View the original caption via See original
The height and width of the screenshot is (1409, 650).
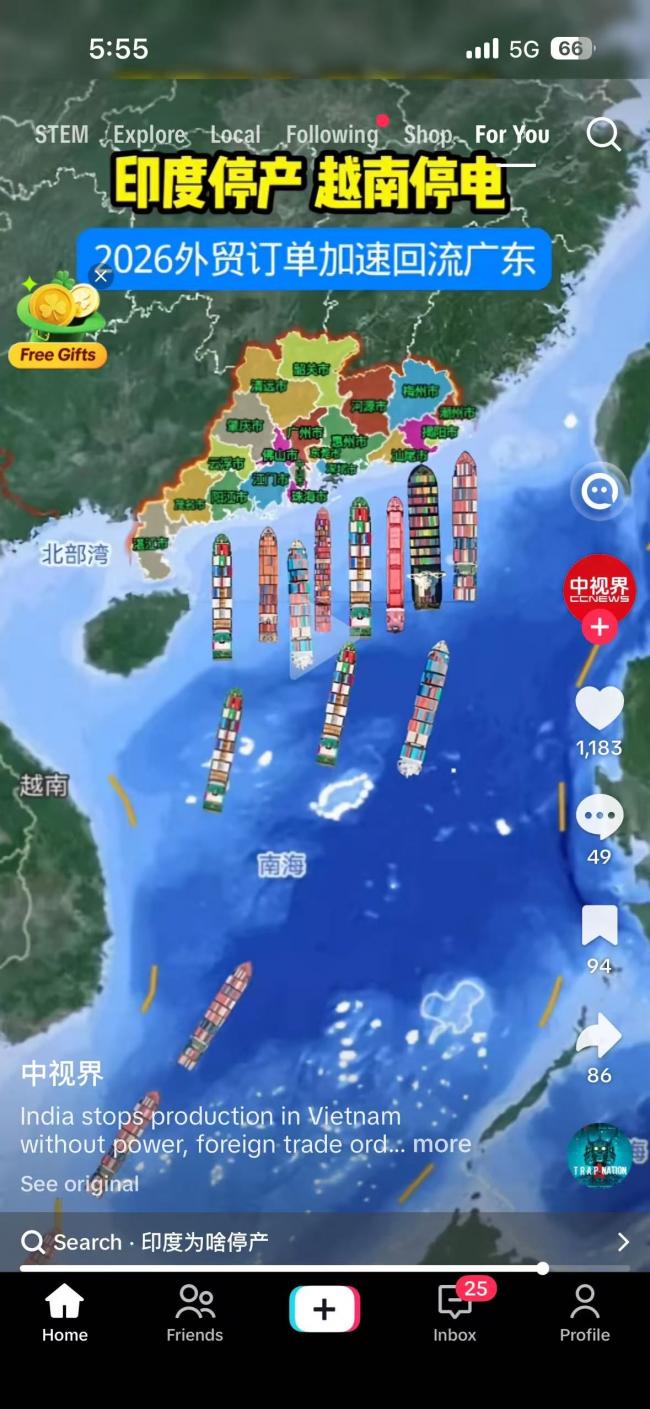point(80,1184)
